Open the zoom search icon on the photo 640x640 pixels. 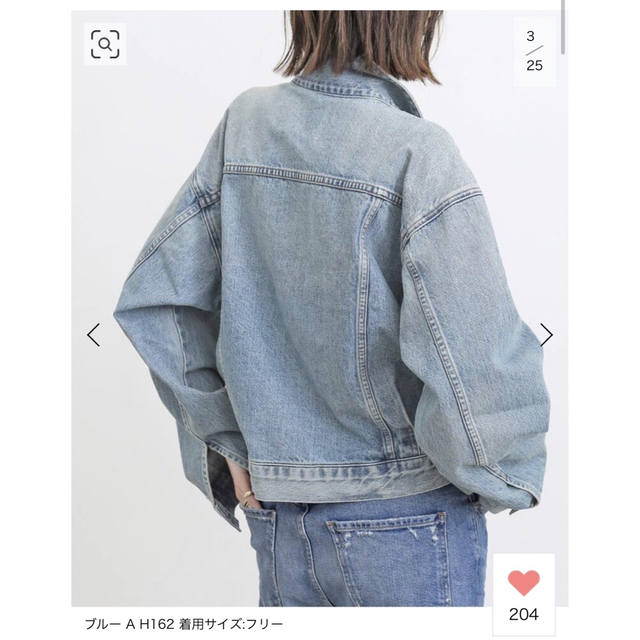[105, 42]
